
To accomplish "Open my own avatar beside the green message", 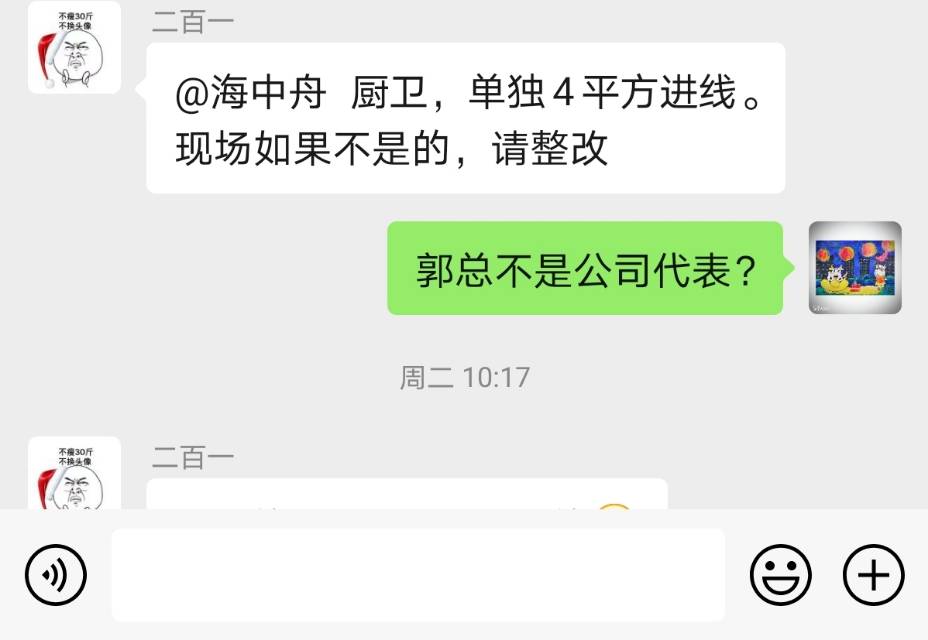I will tap(855, 268).
